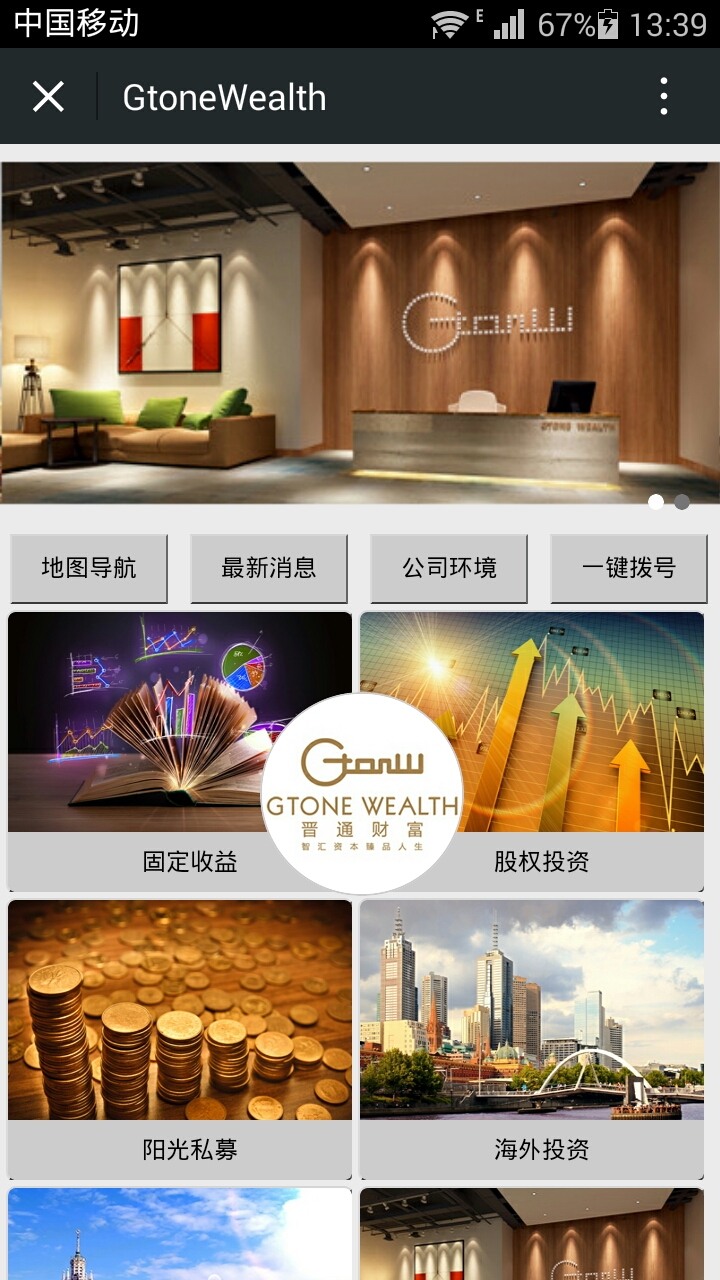This screenshot has width=720, height=1280.
Task: Open 地图导航 map navigation
Action: click(89, 567)
